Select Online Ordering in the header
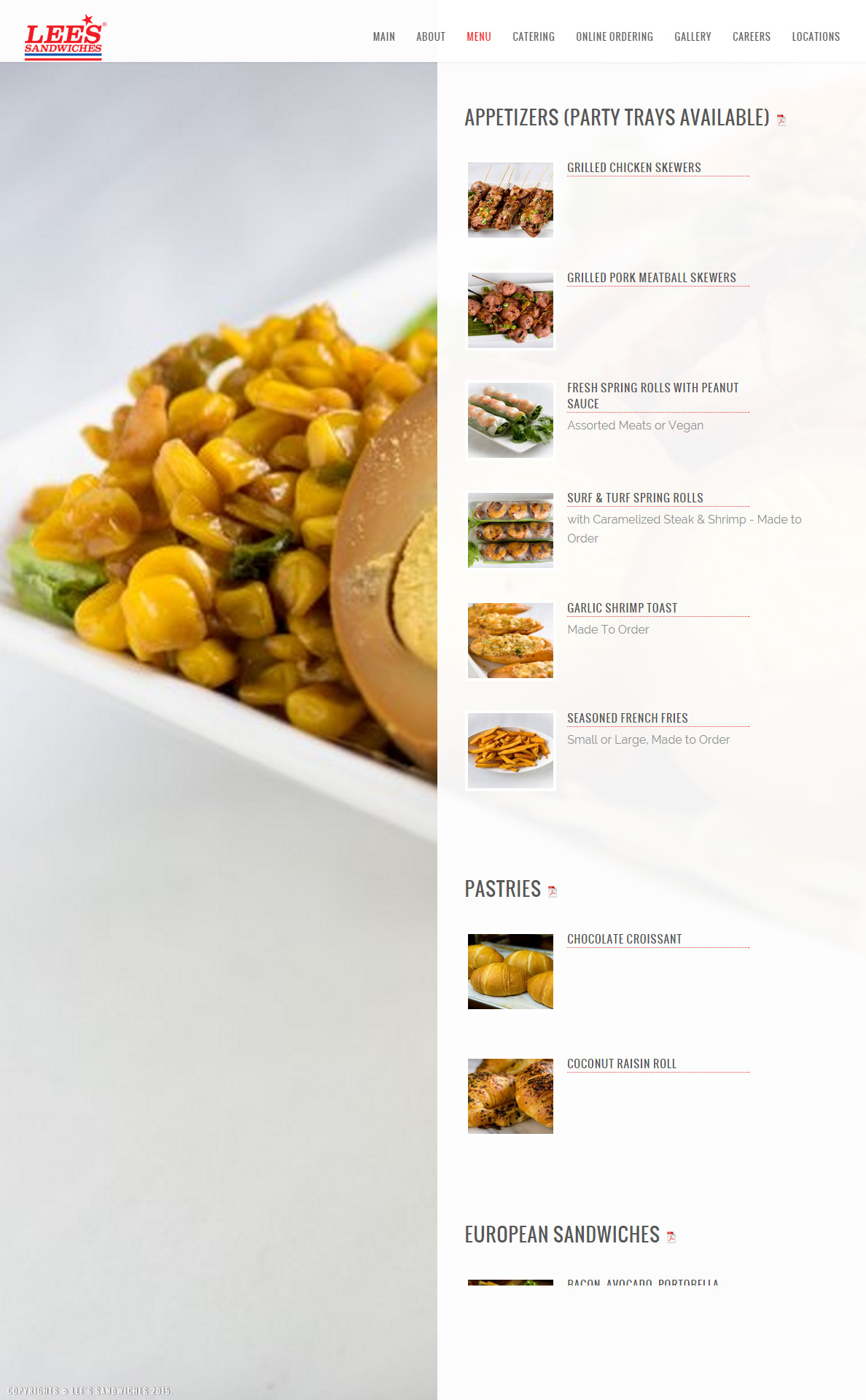Image resolution: width=866 pixels, height=1400 pixels. [614, 36]
